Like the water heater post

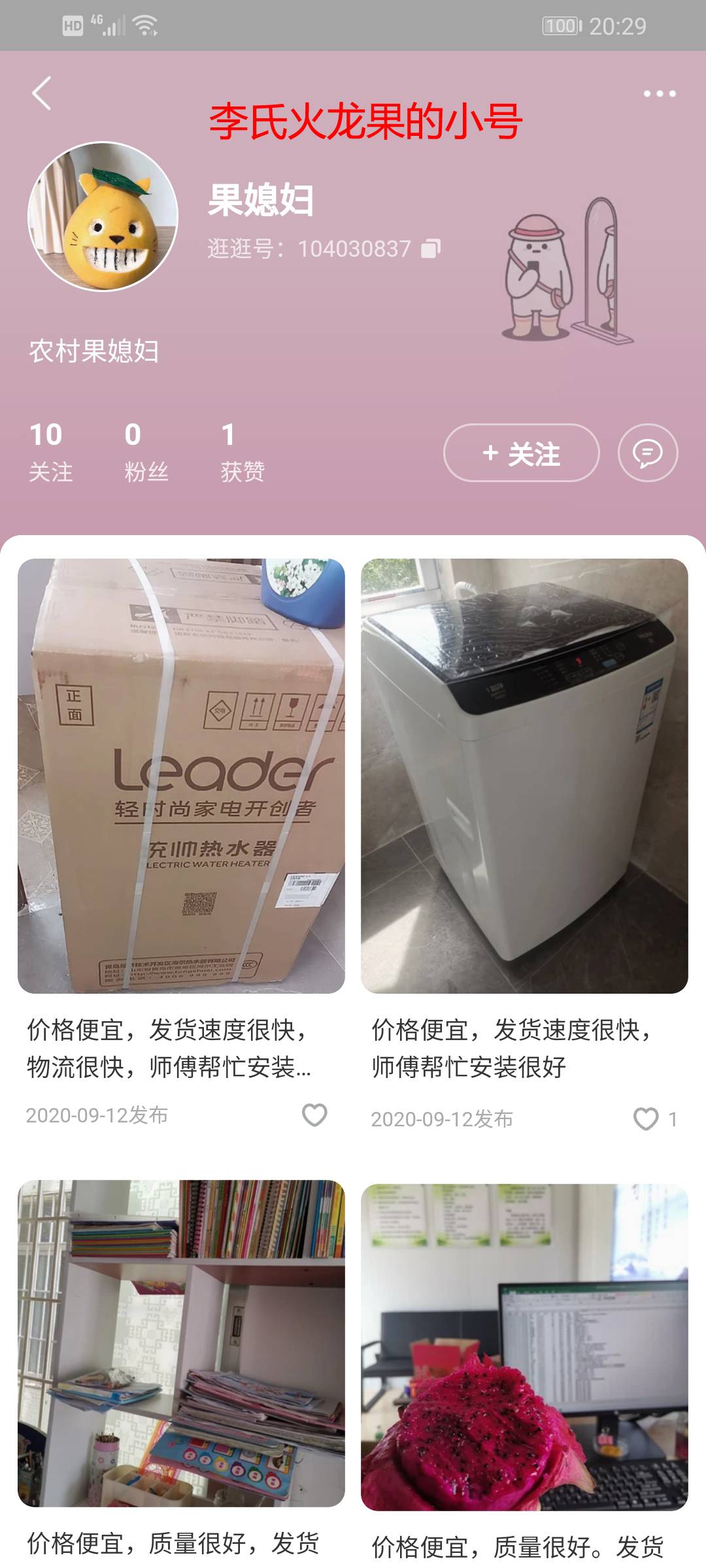314,1115
